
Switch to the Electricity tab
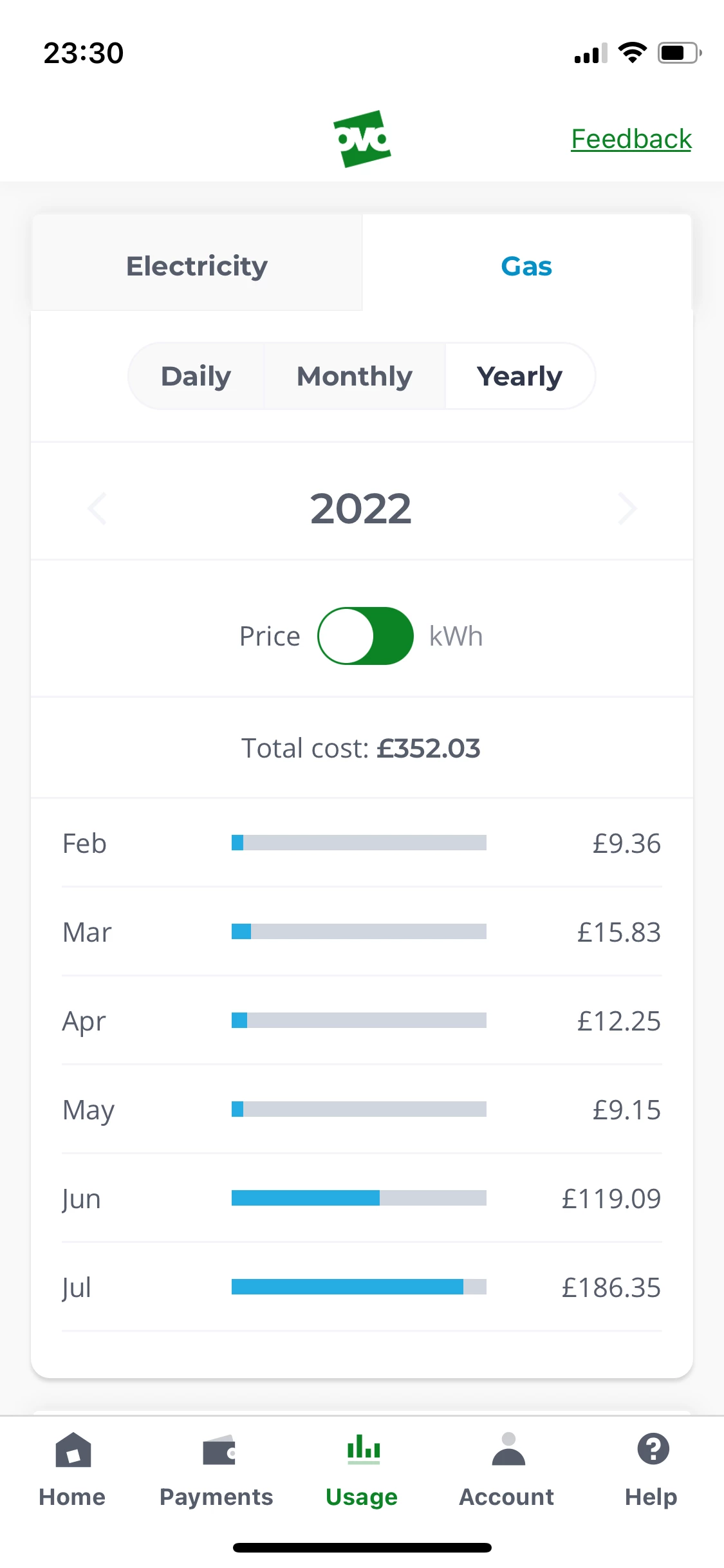click(196, 266)
